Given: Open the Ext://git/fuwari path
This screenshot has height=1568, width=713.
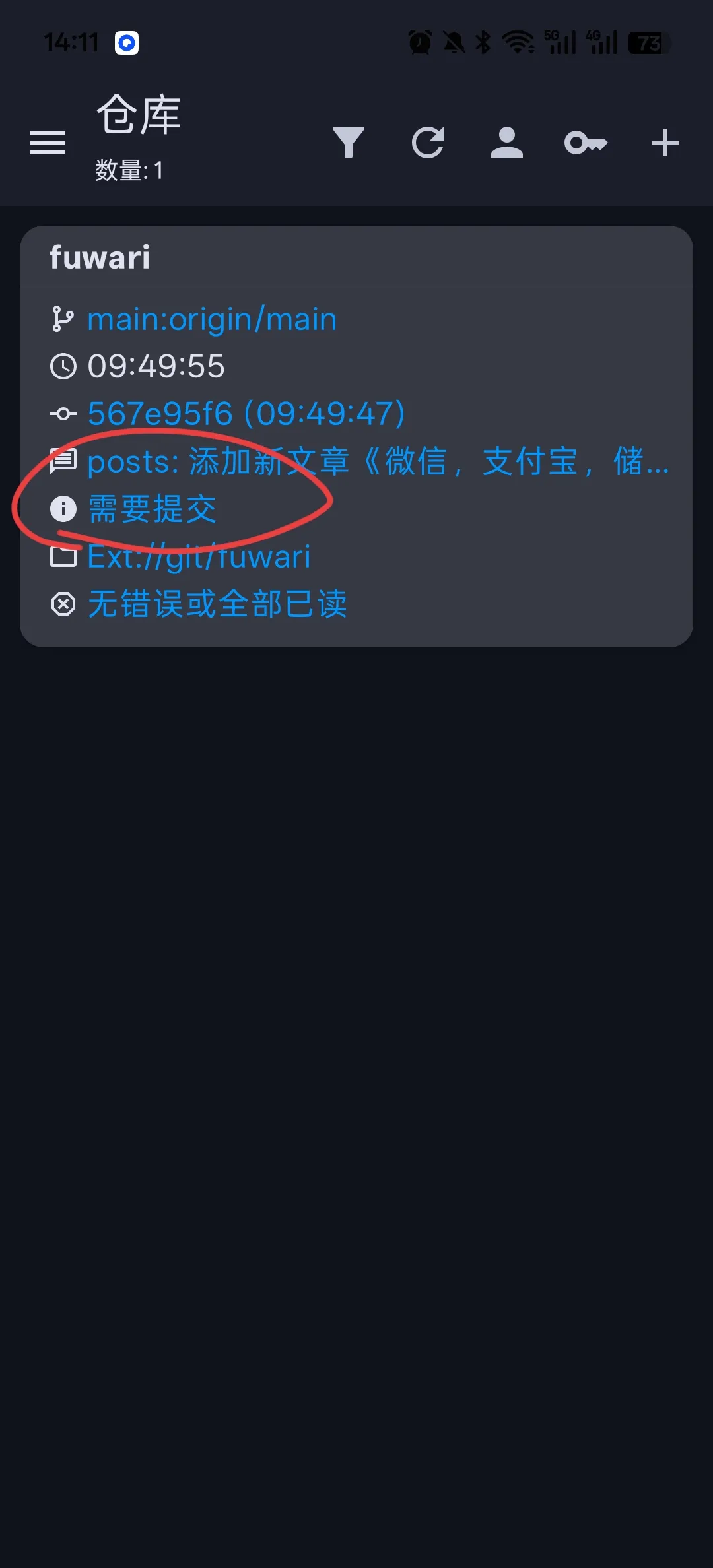Looking at the screenshot, I should tap(199, 557).
